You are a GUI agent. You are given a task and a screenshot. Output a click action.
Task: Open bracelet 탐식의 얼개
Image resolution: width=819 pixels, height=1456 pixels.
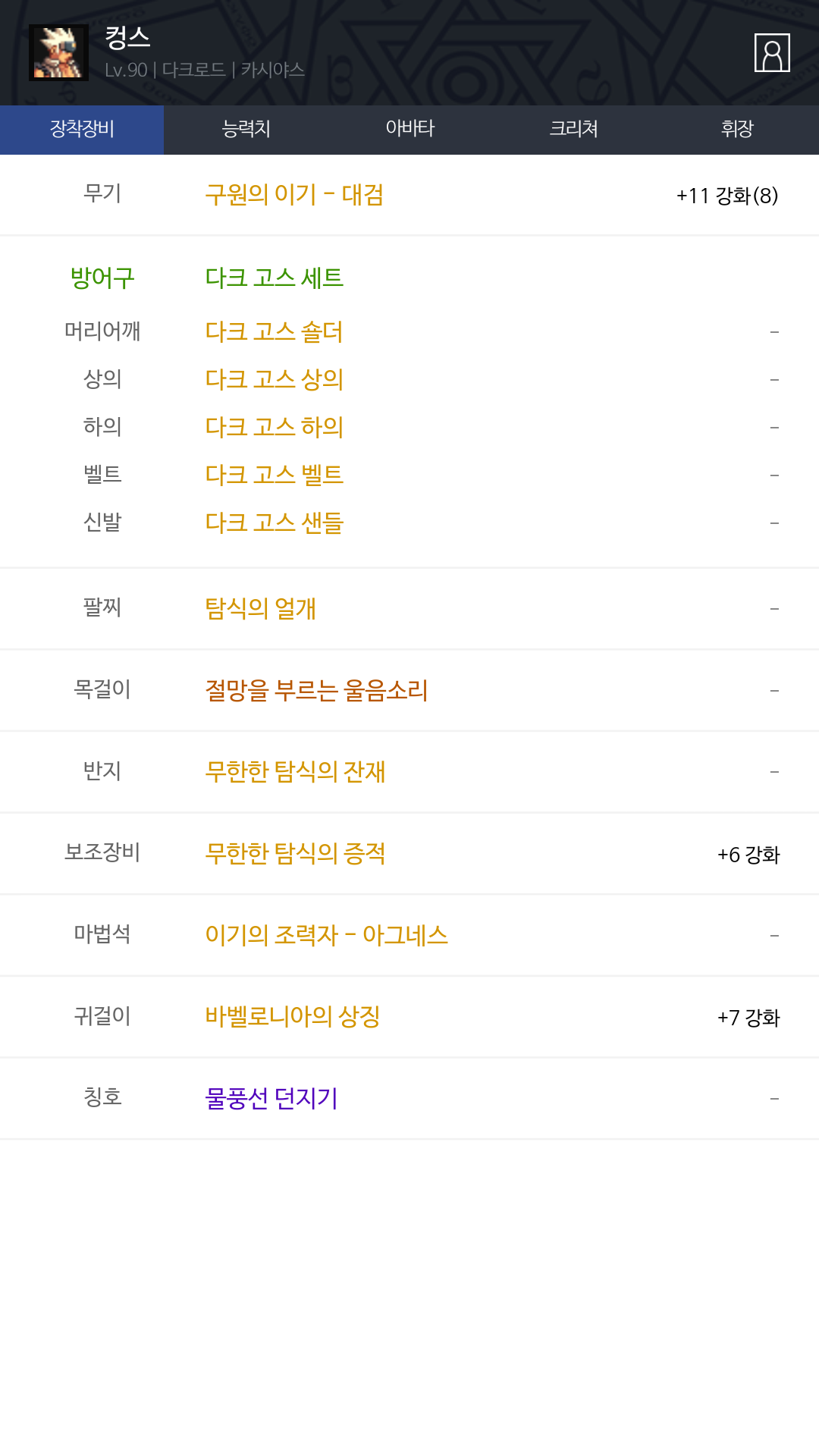click(x=260, y=608)
